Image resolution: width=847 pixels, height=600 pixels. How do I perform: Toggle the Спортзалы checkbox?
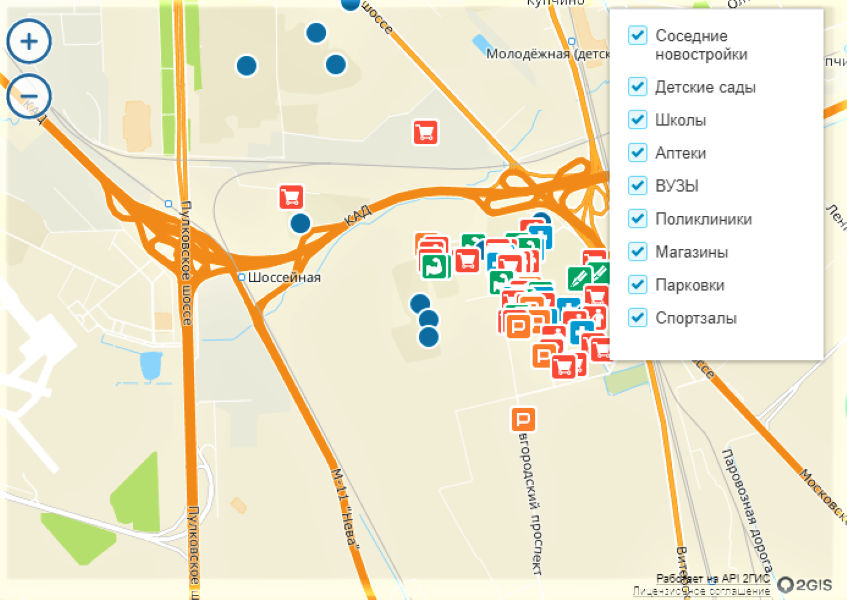pyautogui.click(x=637, y=318)
